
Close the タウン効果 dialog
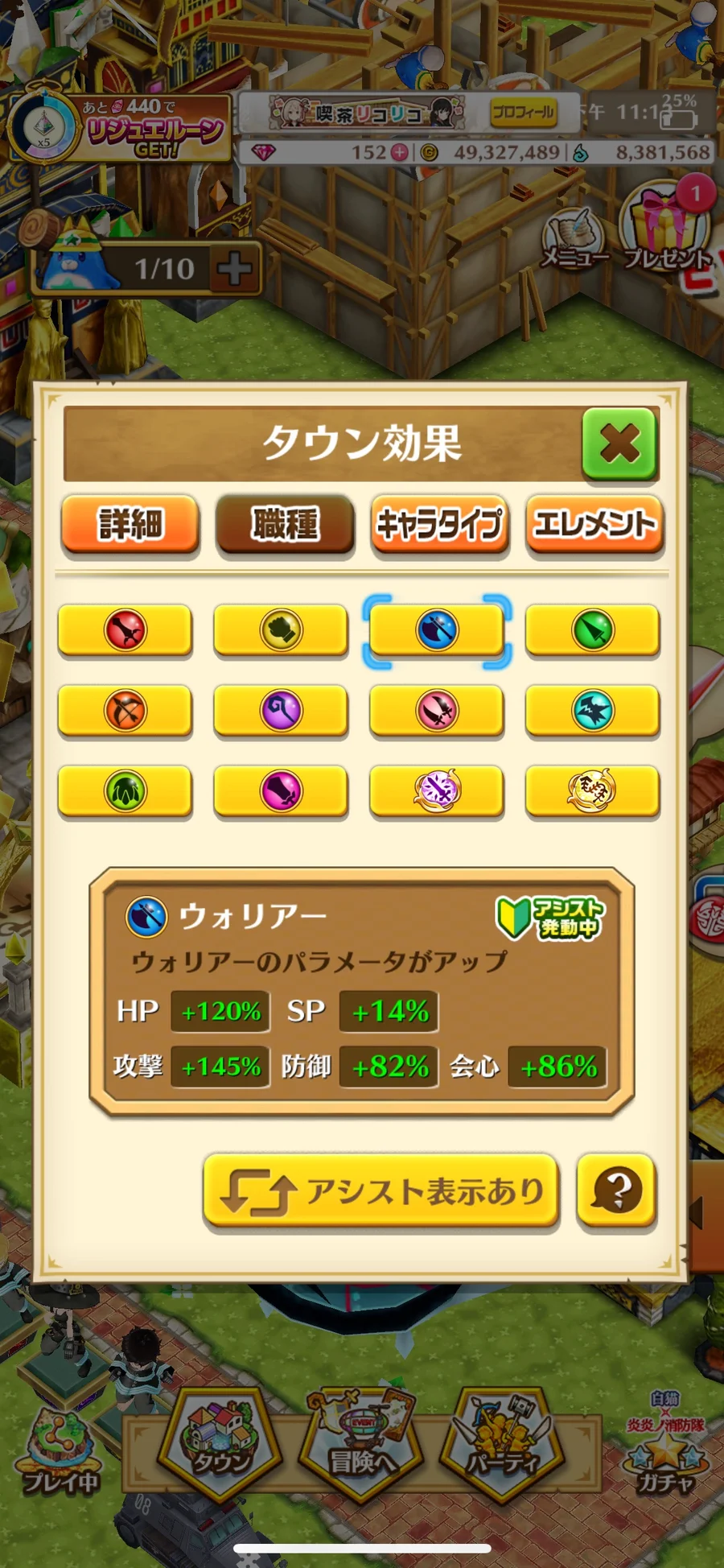[619, 443]
